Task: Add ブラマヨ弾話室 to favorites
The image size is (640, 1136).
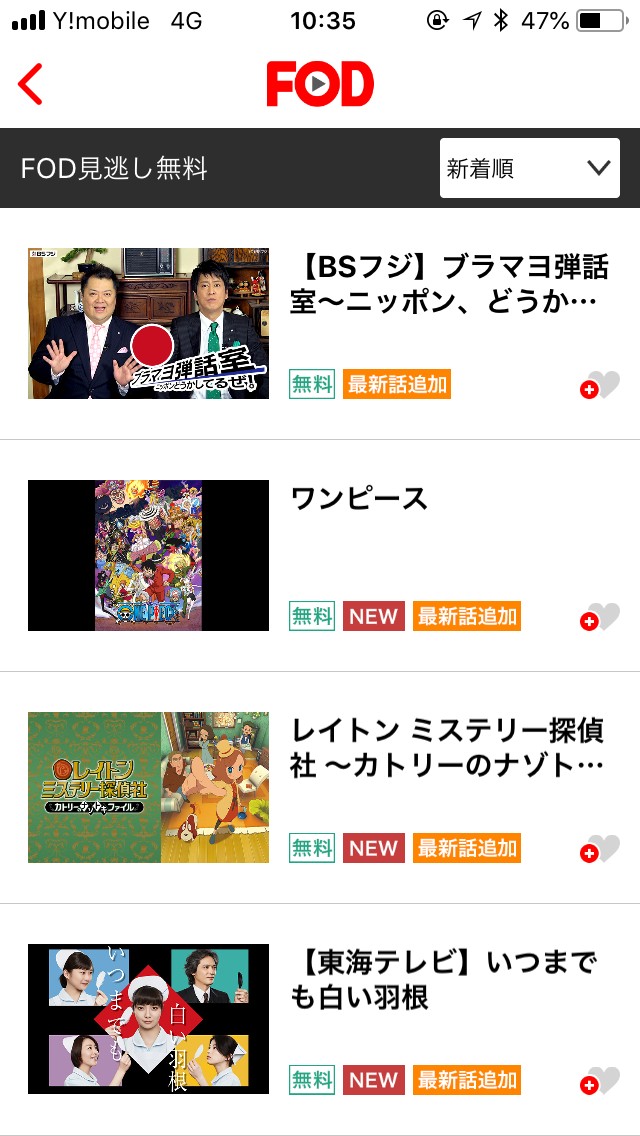Action: click(x=600, y=386)
